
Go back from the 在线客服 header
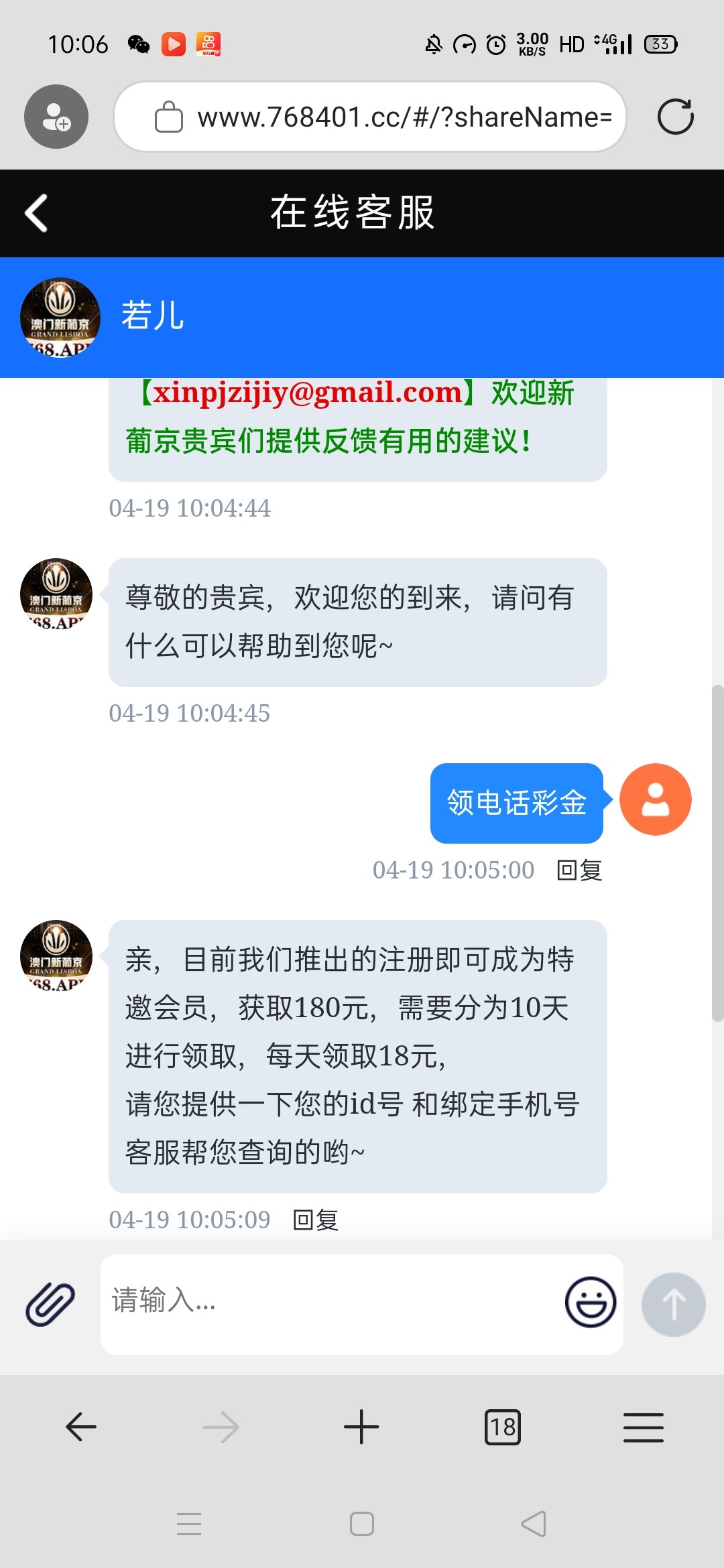(36, 213)
